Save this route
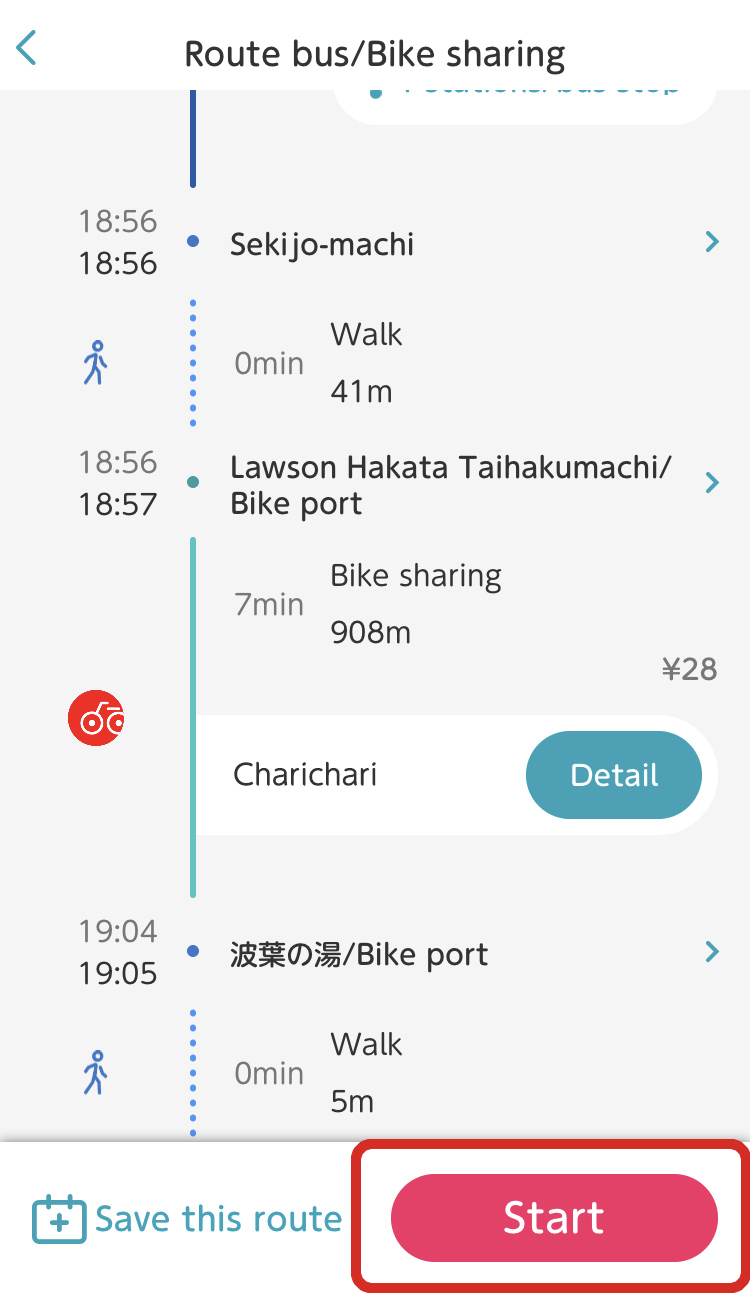The width and height of the screenshot is (750, 1294). [x=187, y=1219]
